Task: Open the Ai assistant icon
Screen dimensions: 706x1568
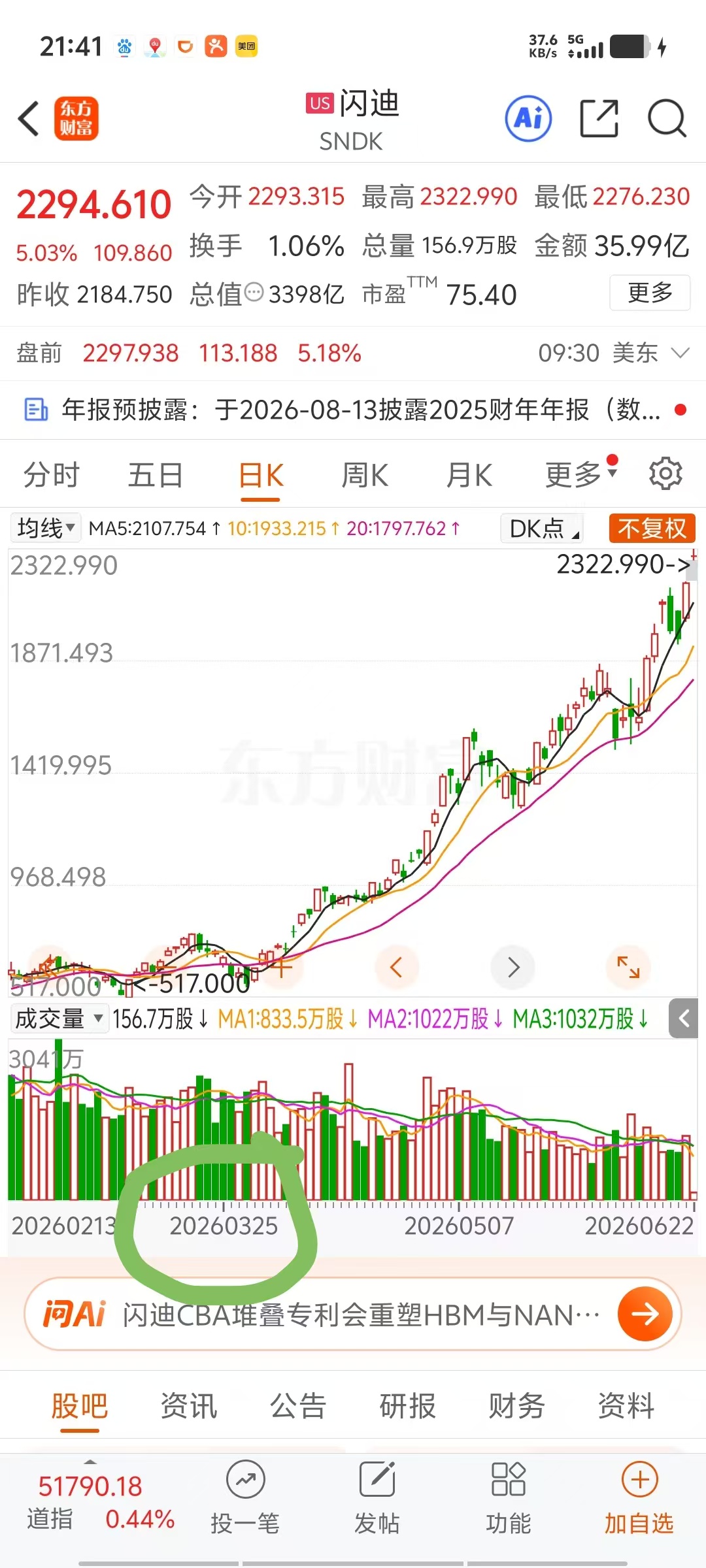Action: coord(528,119)
